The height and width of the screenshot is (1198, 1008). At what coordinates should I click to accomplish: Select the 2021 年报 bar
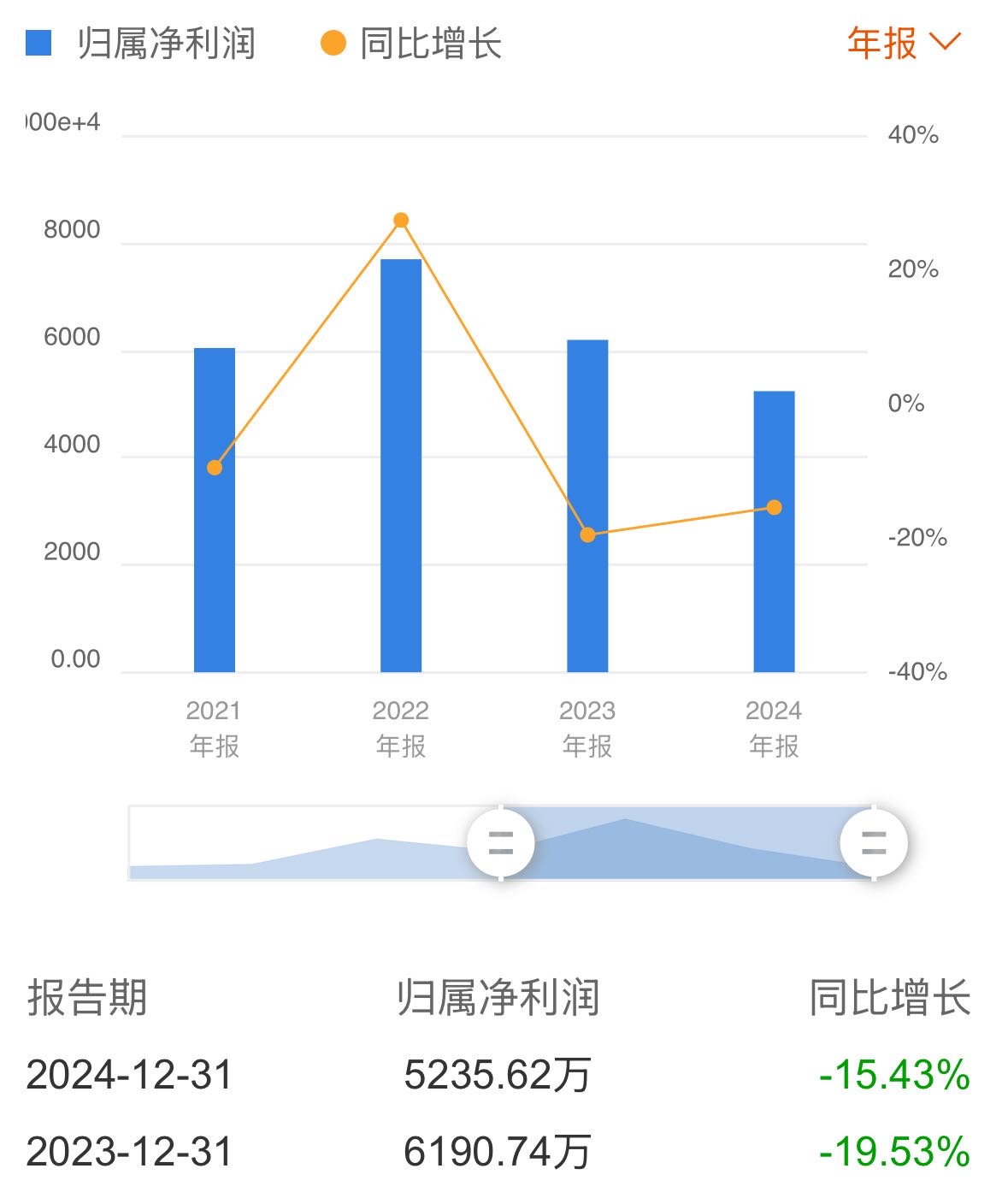[x=215, y=510]
